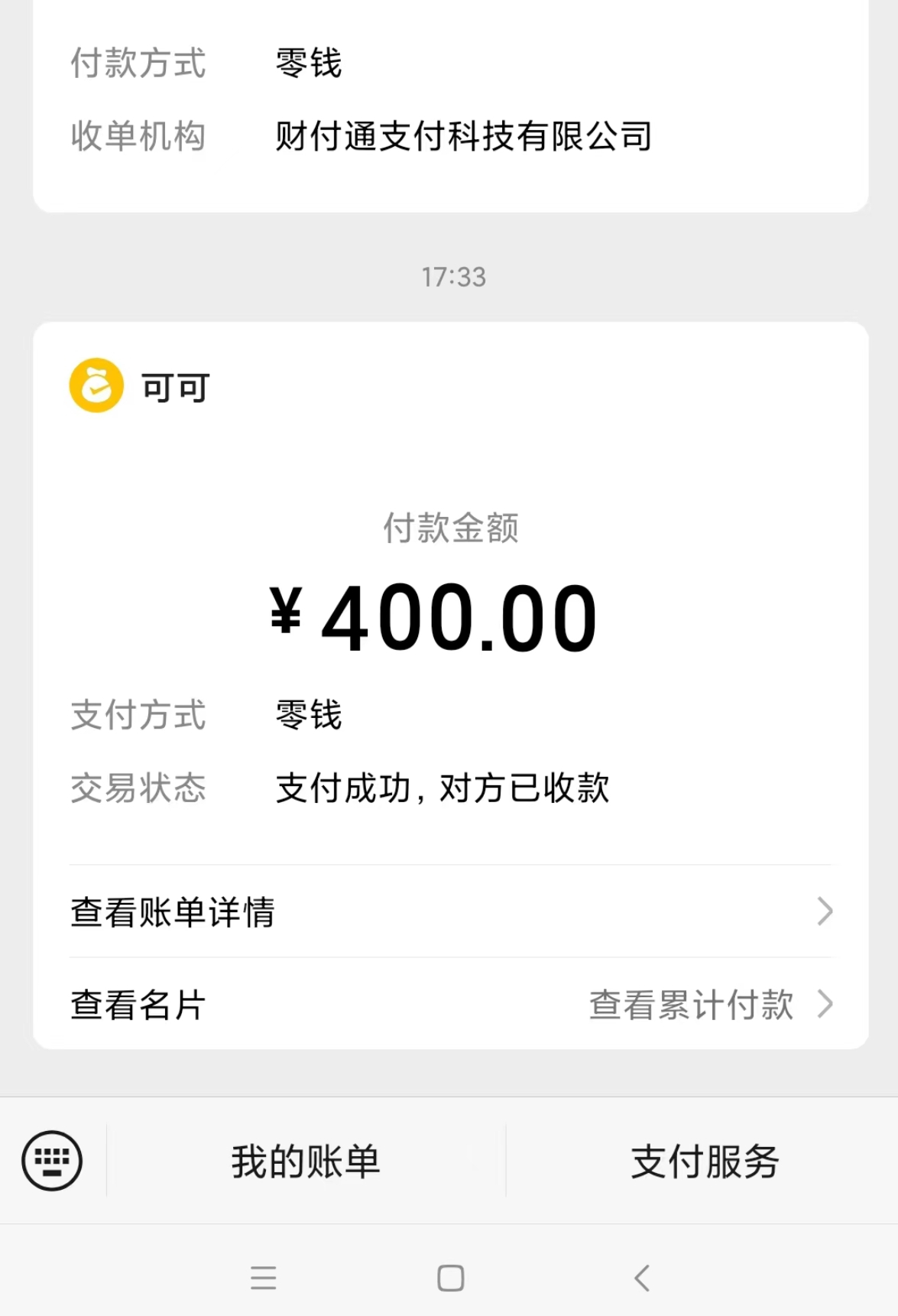
Task: Tap the recent apps icon in navigation bar
Action: pos(264,1276)
